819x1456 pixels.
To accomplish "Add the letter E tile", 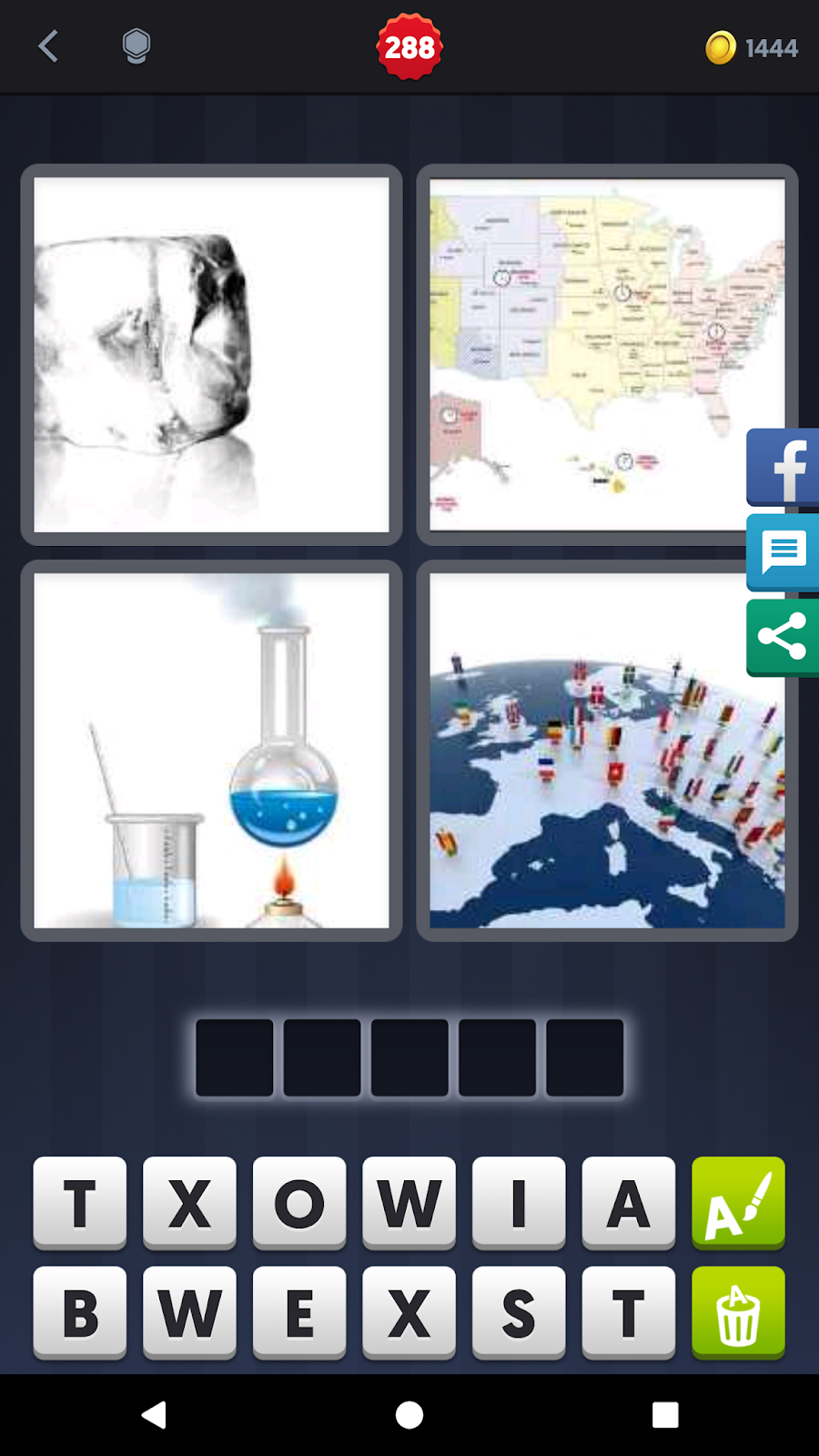I will 299,1313.
